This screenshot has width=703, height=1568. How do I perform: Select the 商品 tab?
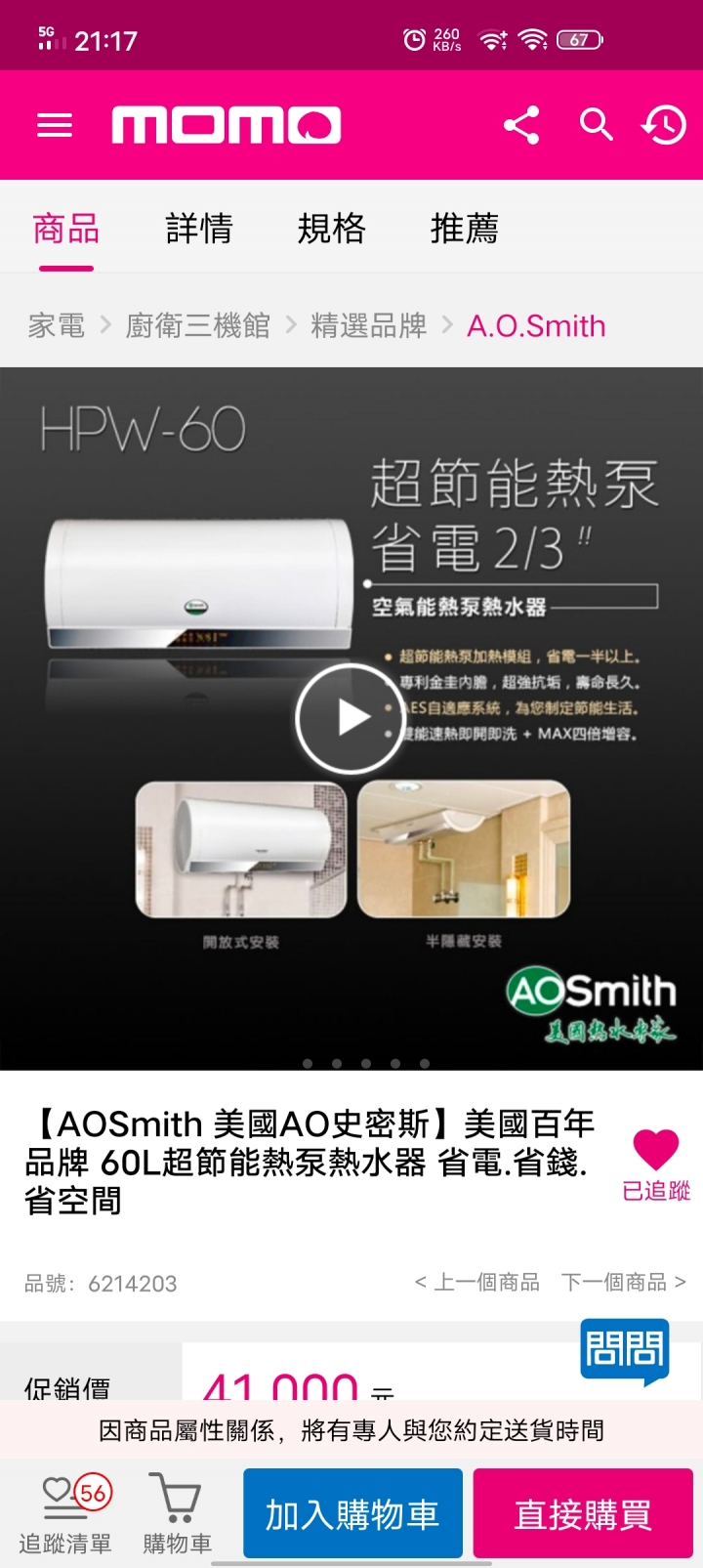click(x=66, y=229)
